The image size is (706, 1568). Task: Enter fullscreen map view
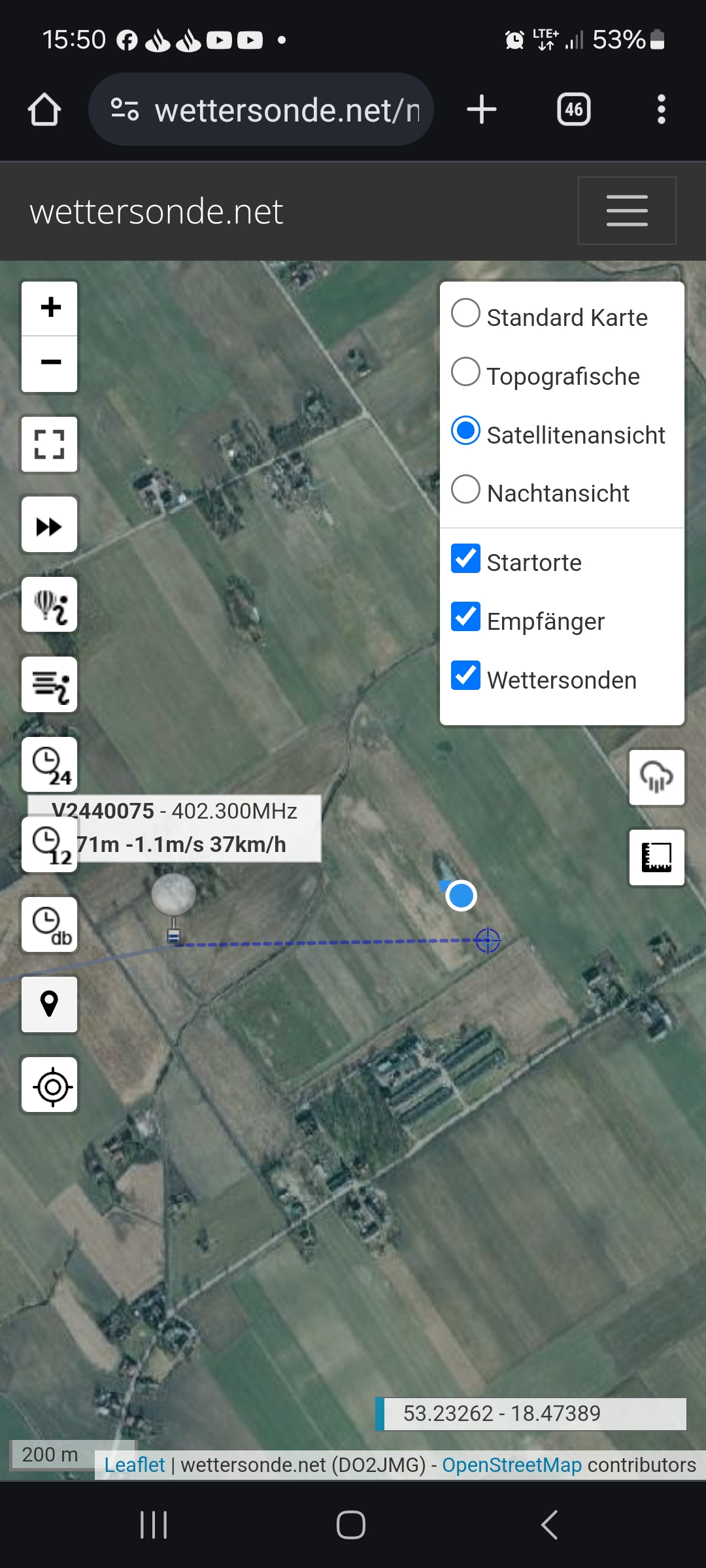click(50, 444)
